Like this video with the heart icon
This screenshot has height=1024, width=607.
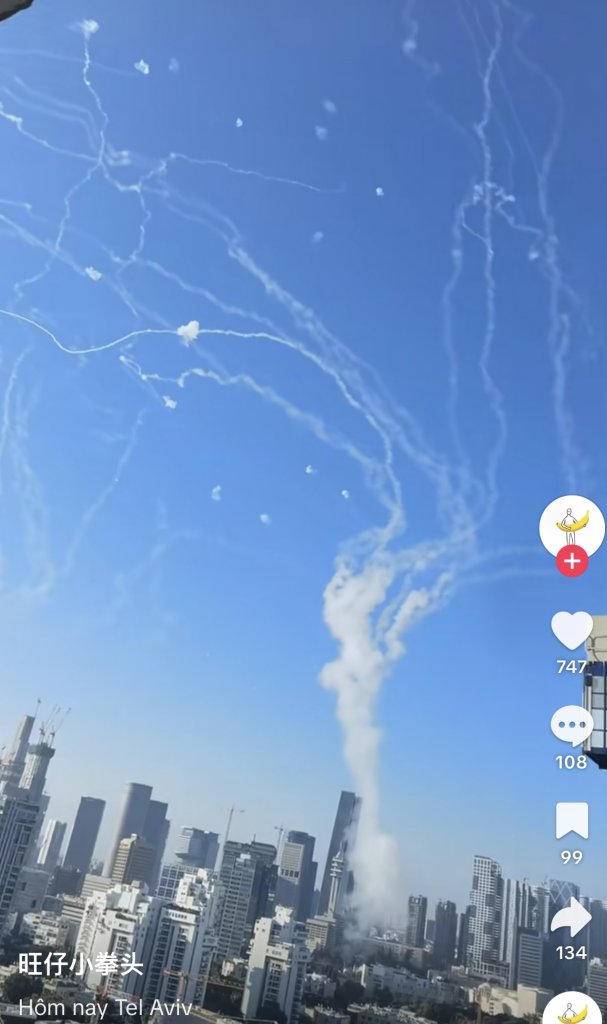[571, 630]
